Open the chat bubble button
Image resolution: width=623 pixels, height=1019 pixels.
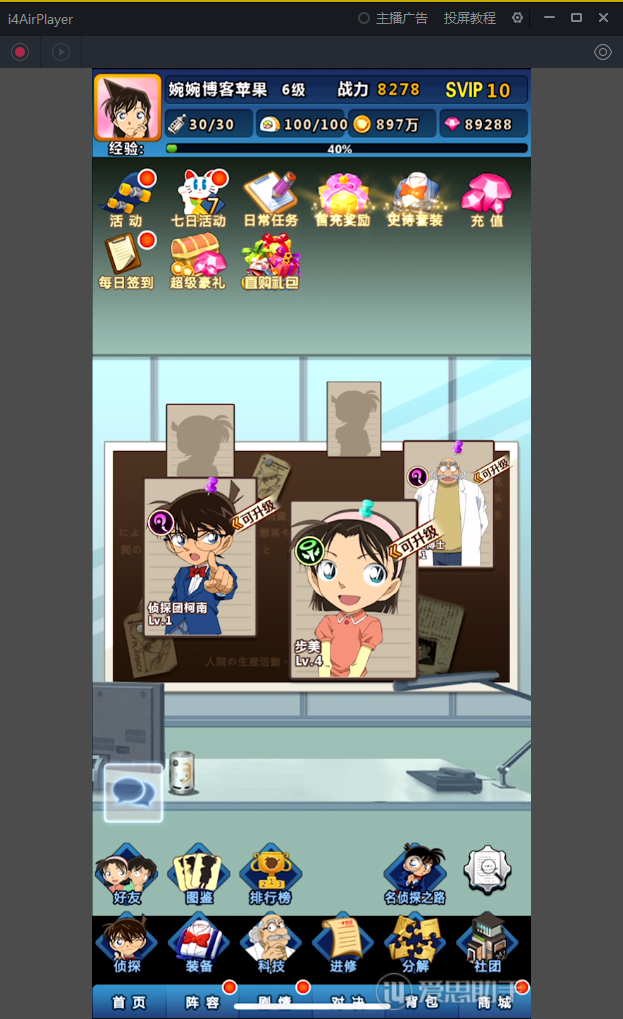point(133,793)
